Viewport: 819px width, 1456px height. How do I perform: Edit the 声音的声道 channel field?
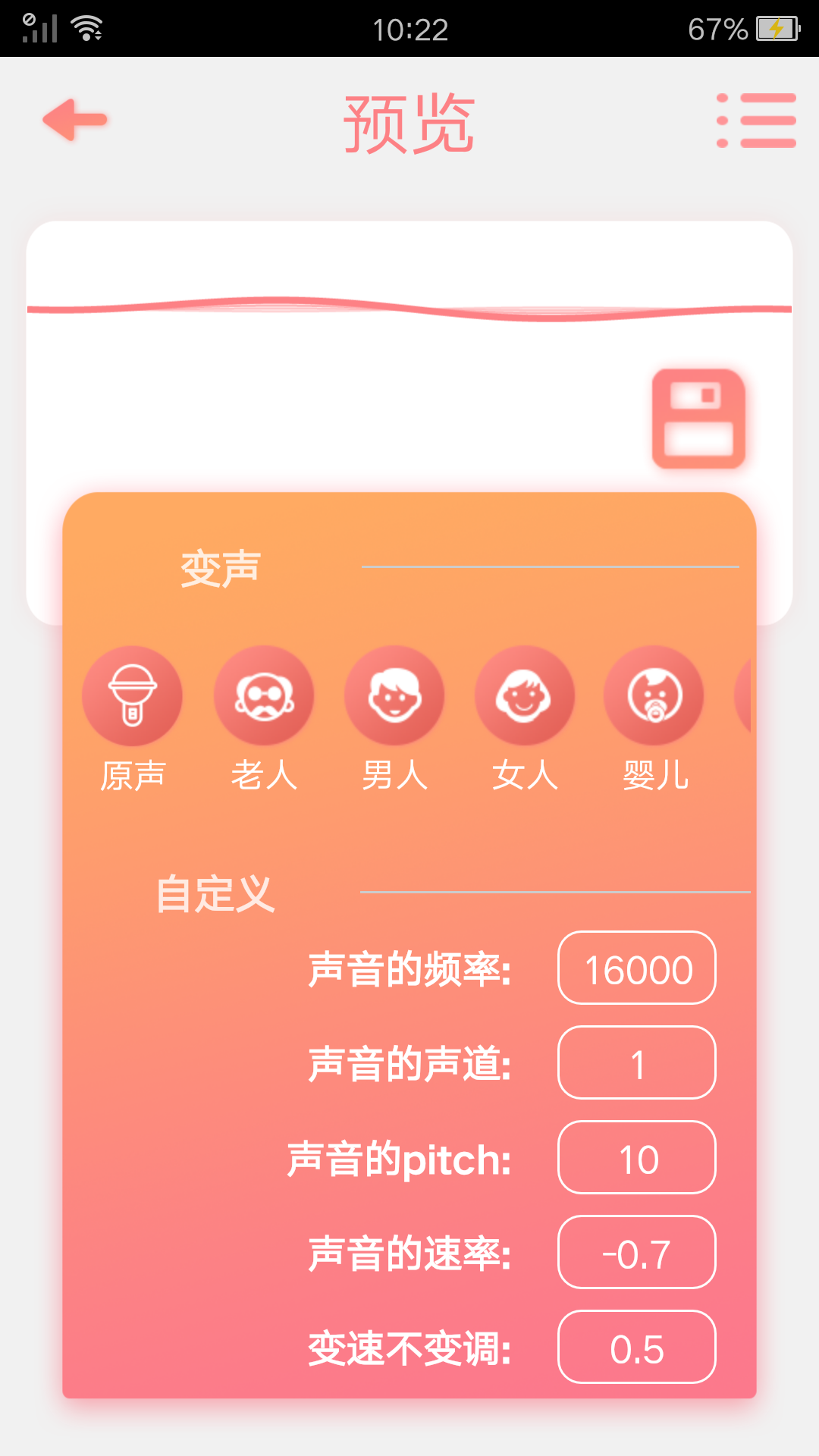pyautogui.click(x=637, y=1062)
